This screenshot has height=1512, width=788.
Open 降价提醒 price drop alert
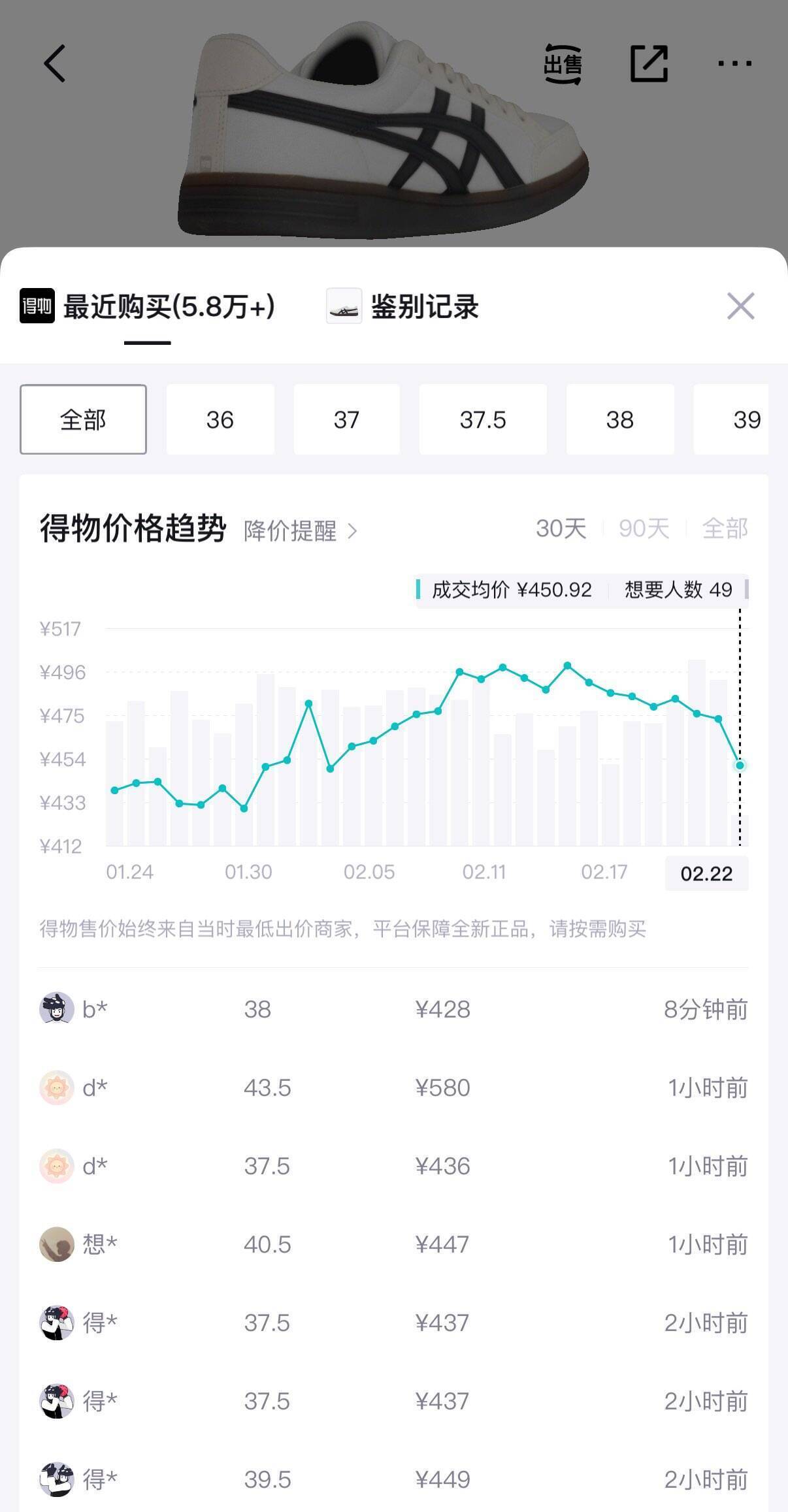point(301,531)
